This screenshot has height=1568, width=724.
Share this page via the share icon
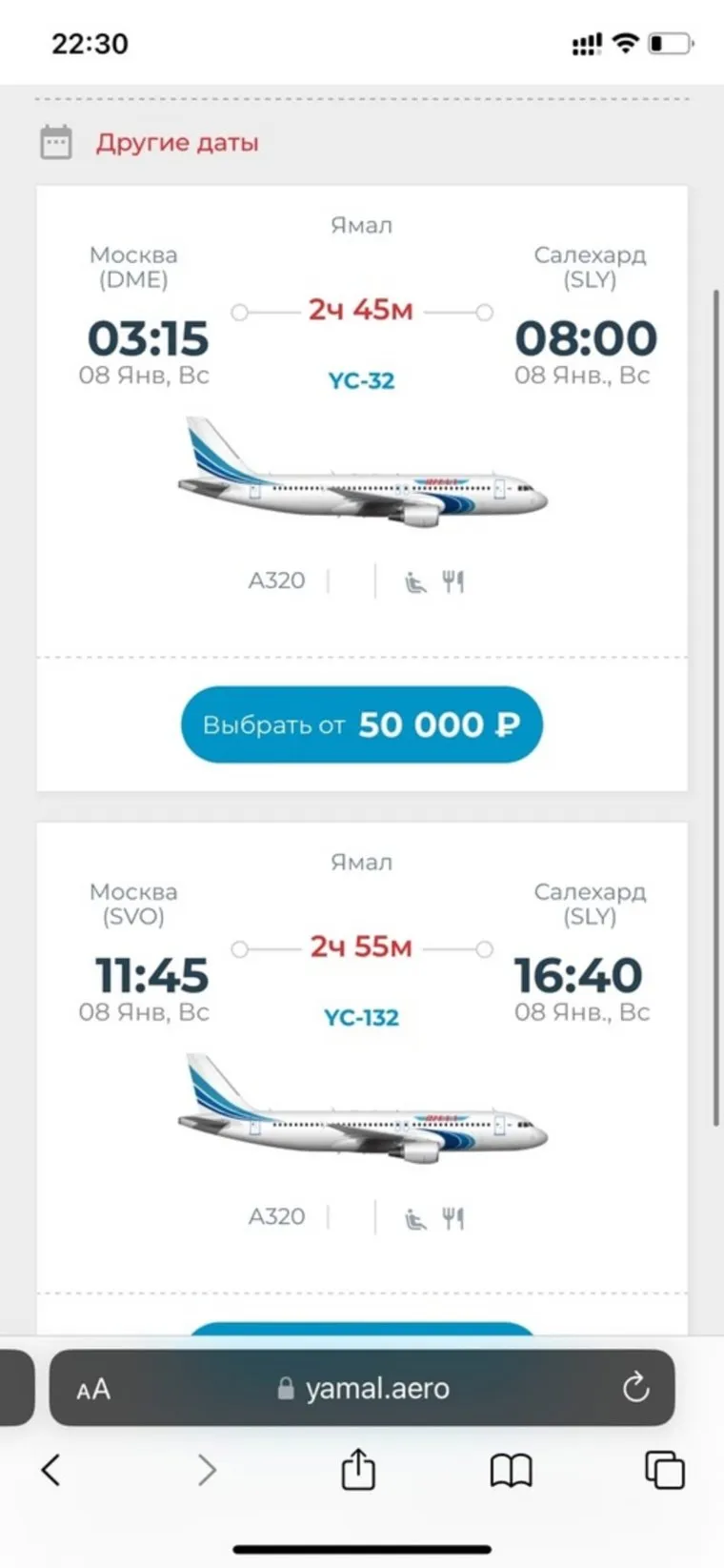point(358,1469)
